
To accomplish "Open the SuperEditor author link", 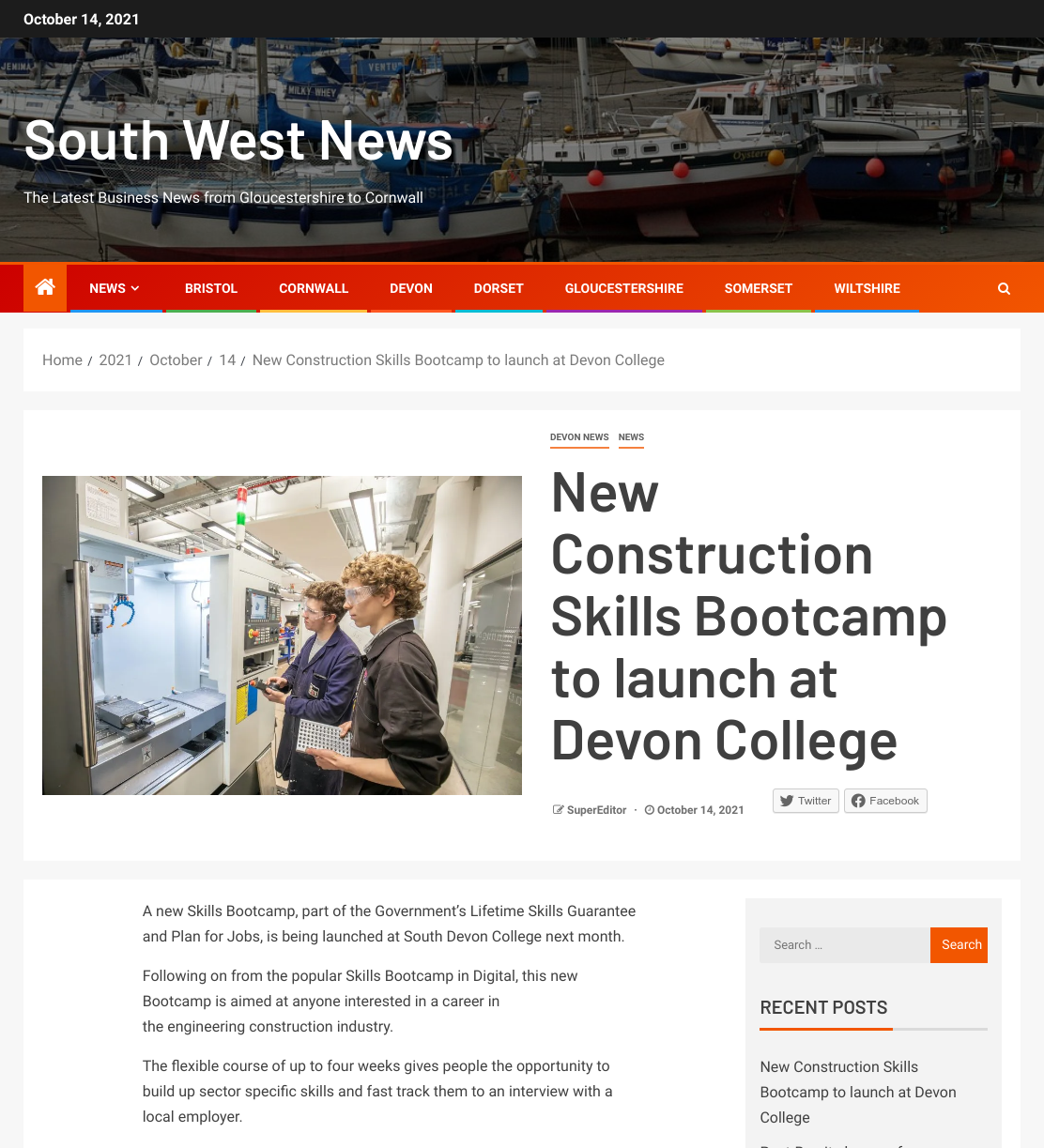I will [x=596, y=810].
